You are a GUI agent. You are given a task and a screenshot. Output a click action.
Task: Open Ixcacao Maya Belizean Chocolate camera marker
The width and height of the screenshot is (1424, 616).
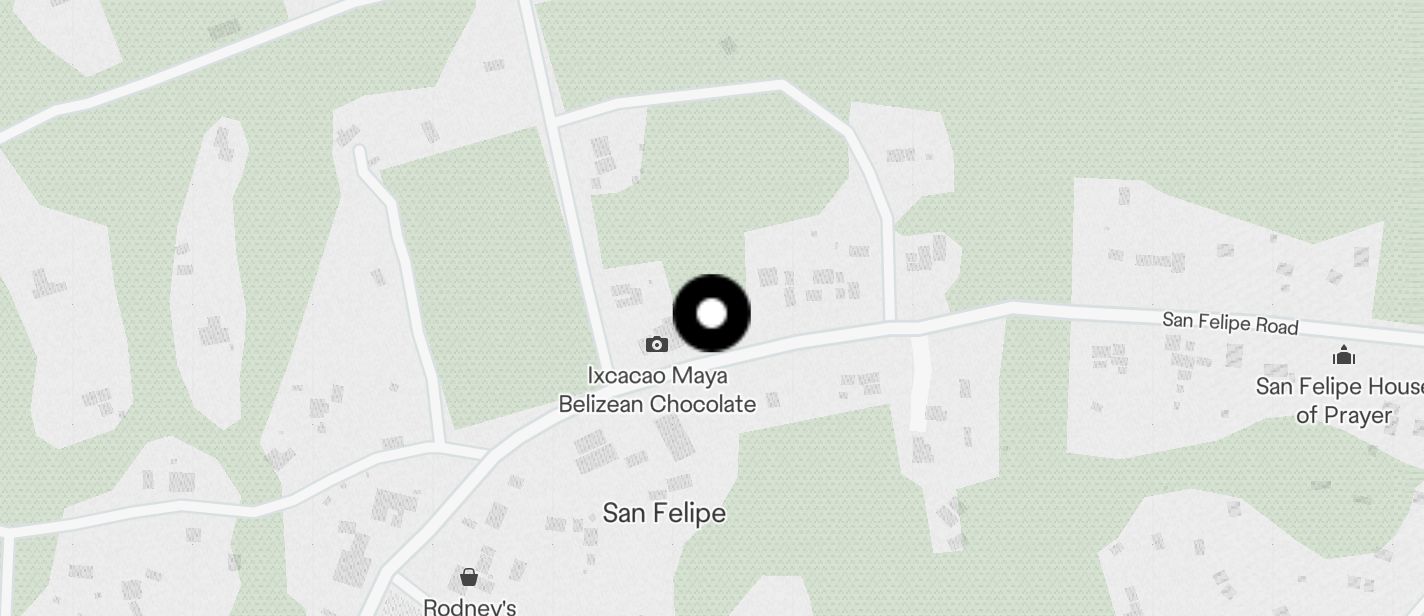[x=656, y=345]
